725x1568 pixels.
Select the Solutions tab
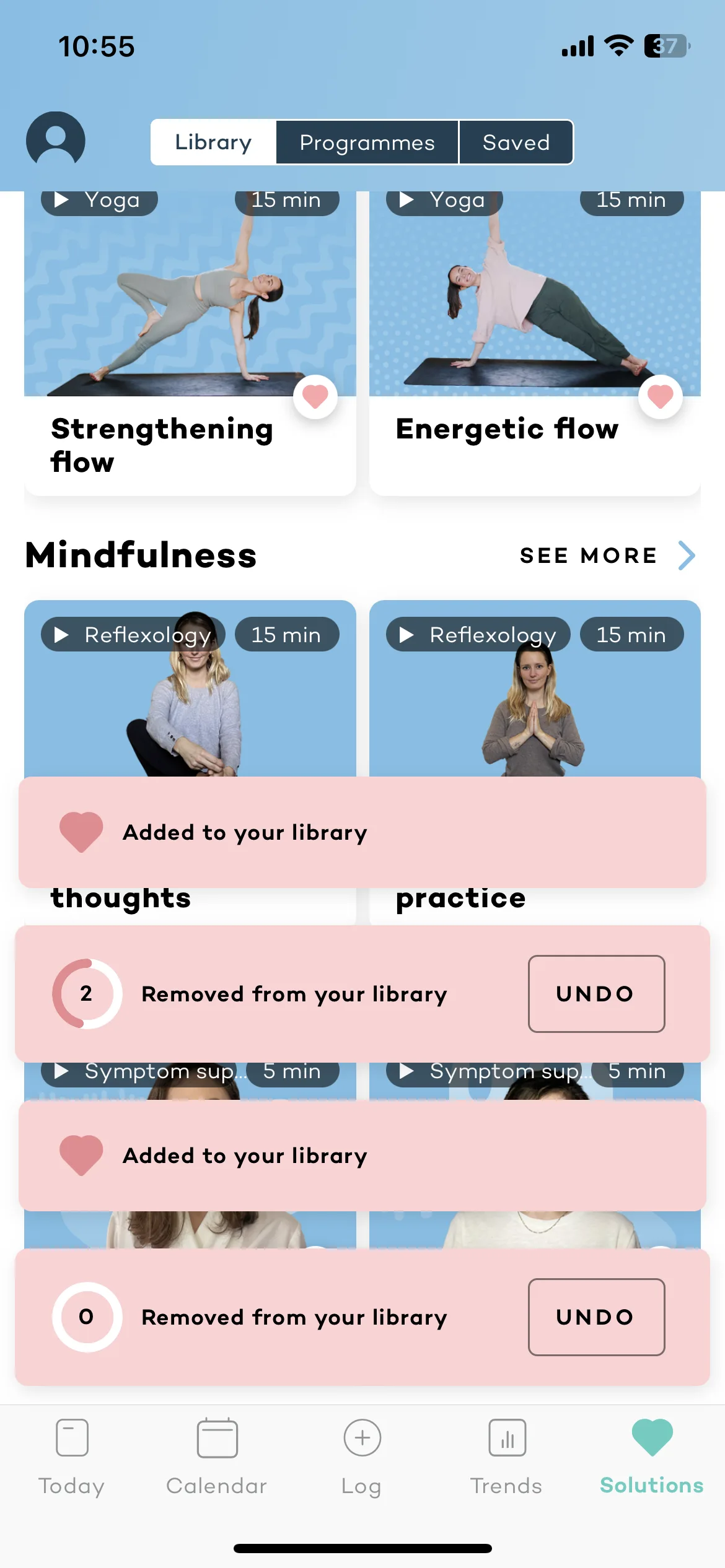pos(651,1457)
